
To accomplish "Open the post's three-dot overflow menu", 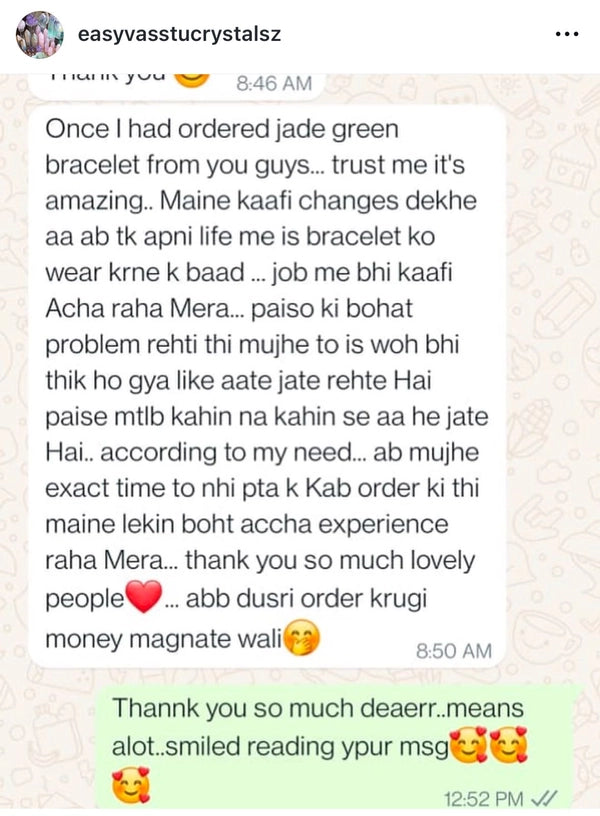I will [x=566, y=33].
